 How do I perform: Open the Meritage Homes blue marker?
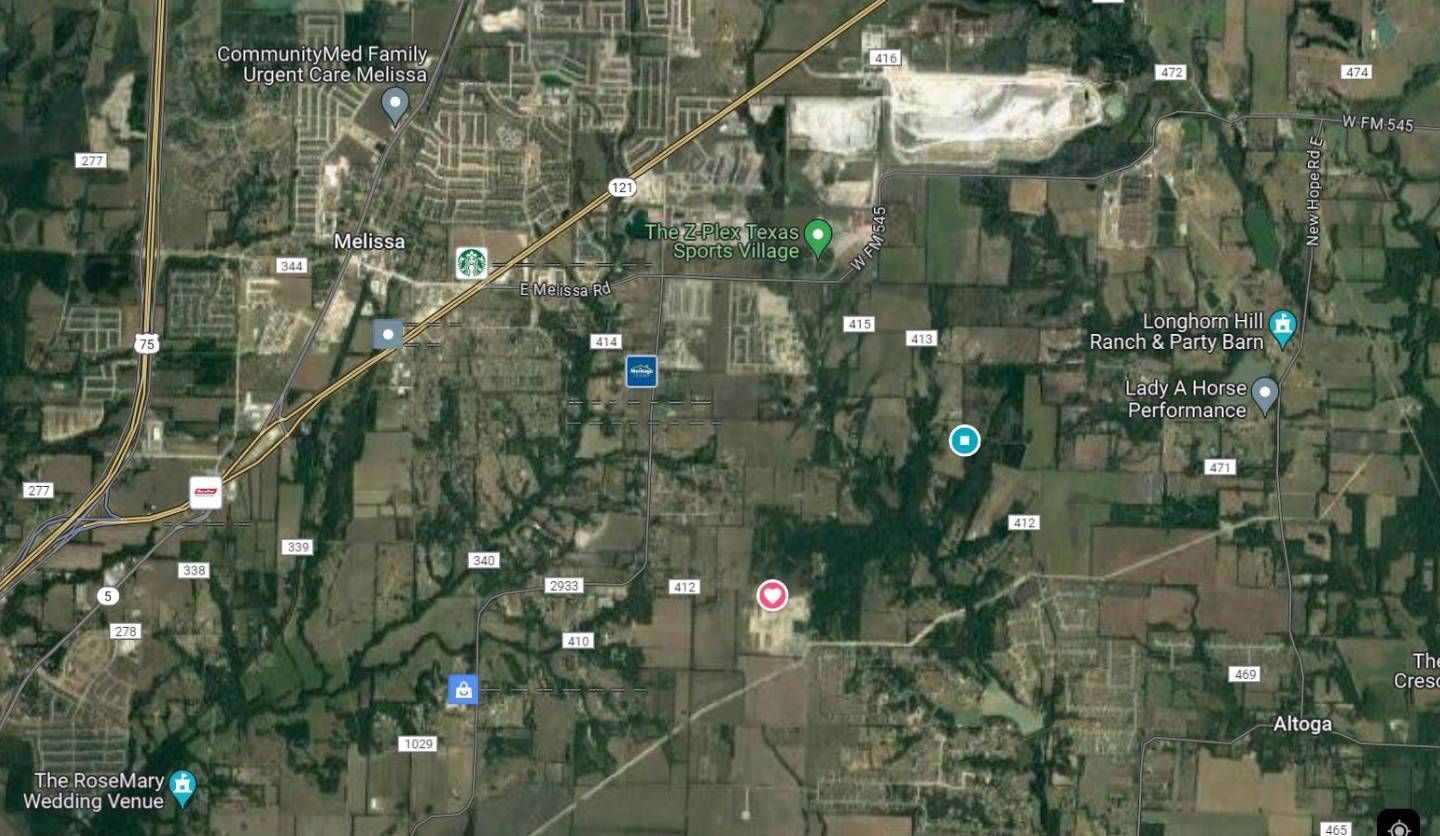point(641,371)
